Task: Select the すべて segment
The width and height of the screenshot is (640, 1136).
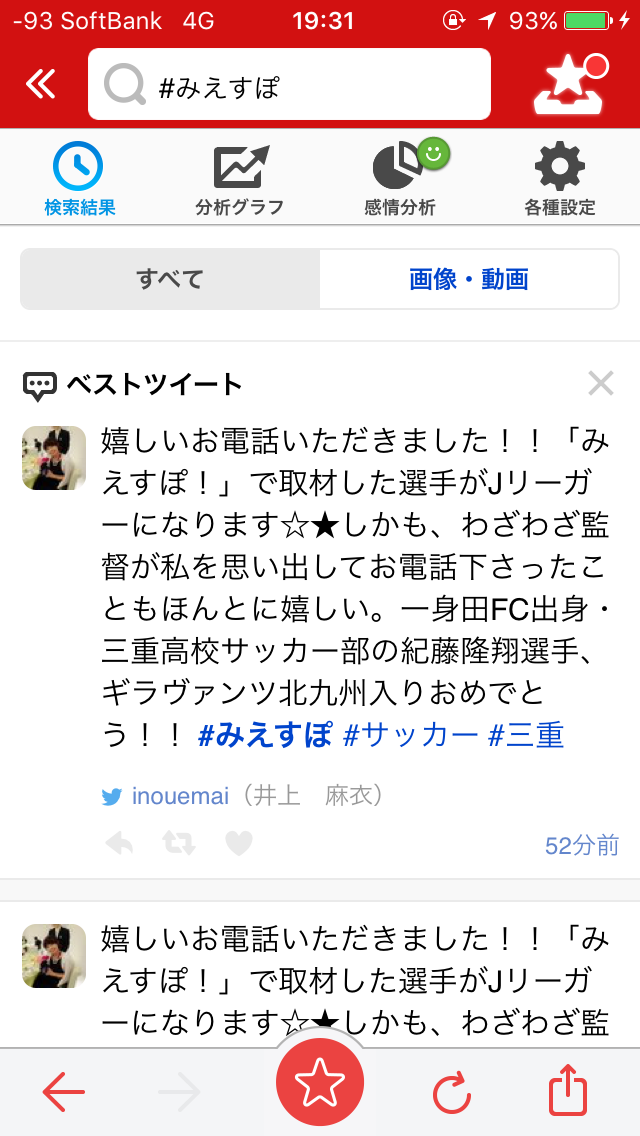Action: [170, 279]
